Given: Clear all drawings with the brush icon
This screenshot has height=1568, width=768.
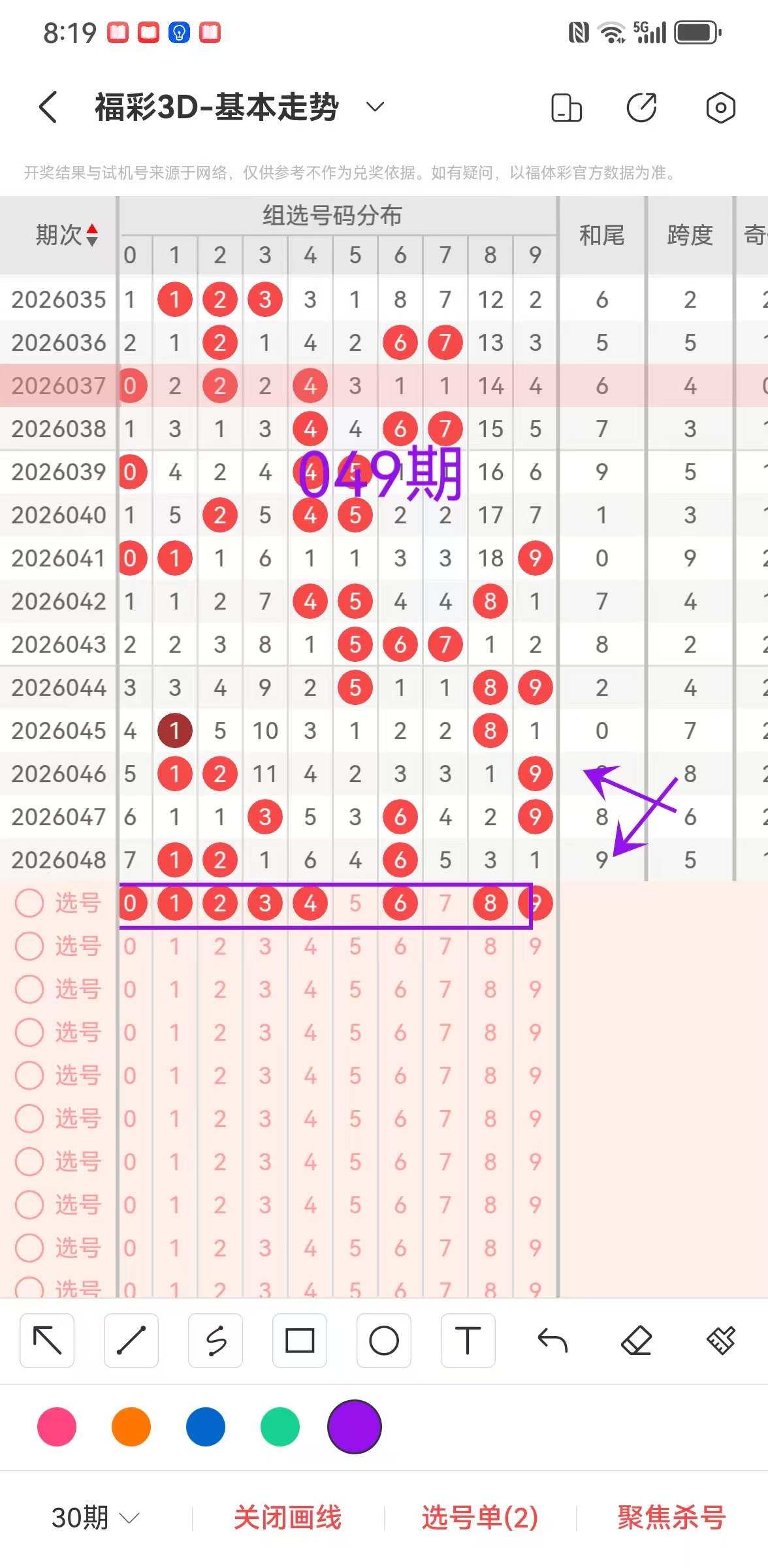Looking at the screenshot, I should (721, 1341).
